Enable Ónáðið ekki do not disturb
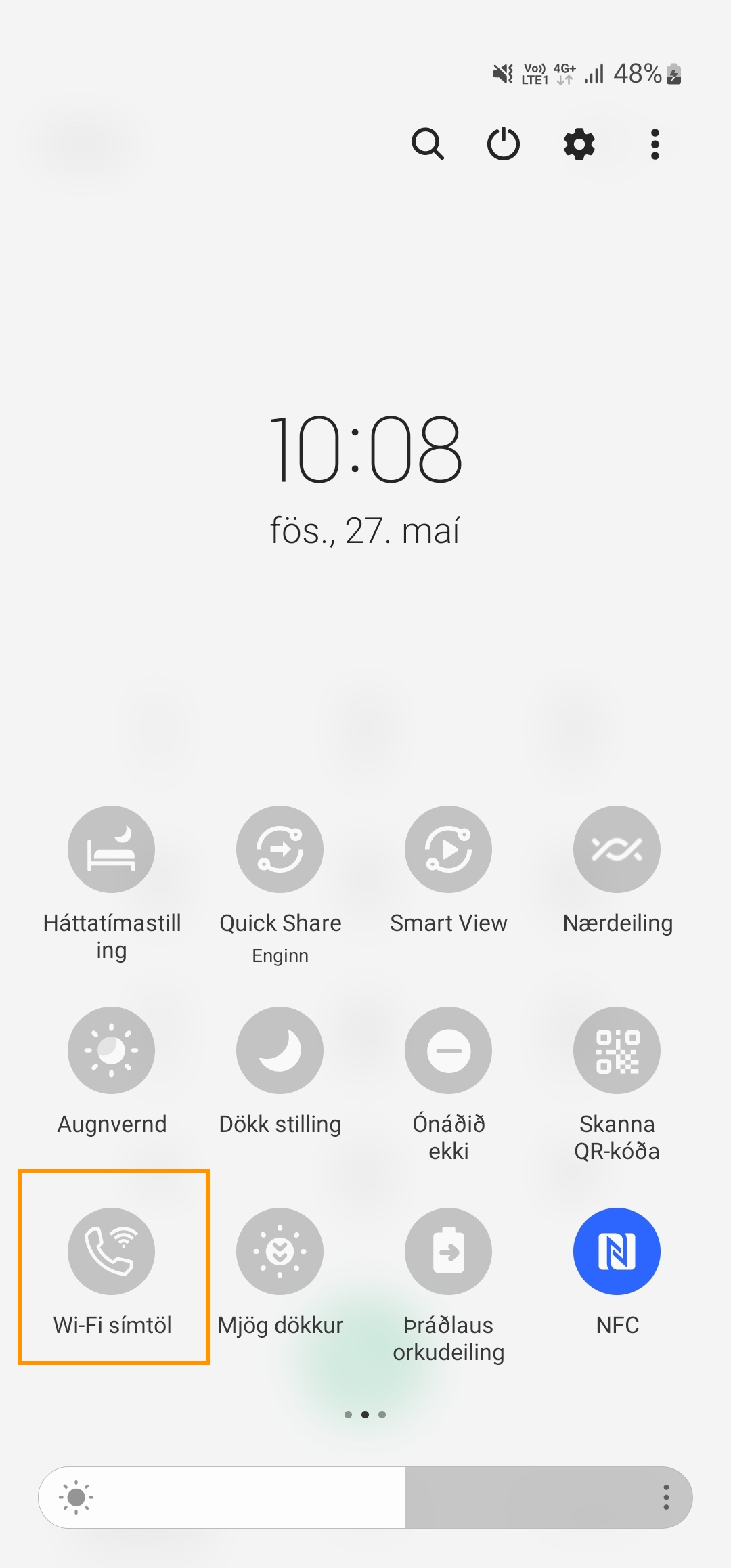This screenshot has height=1568, width=731. (448, 1051)
